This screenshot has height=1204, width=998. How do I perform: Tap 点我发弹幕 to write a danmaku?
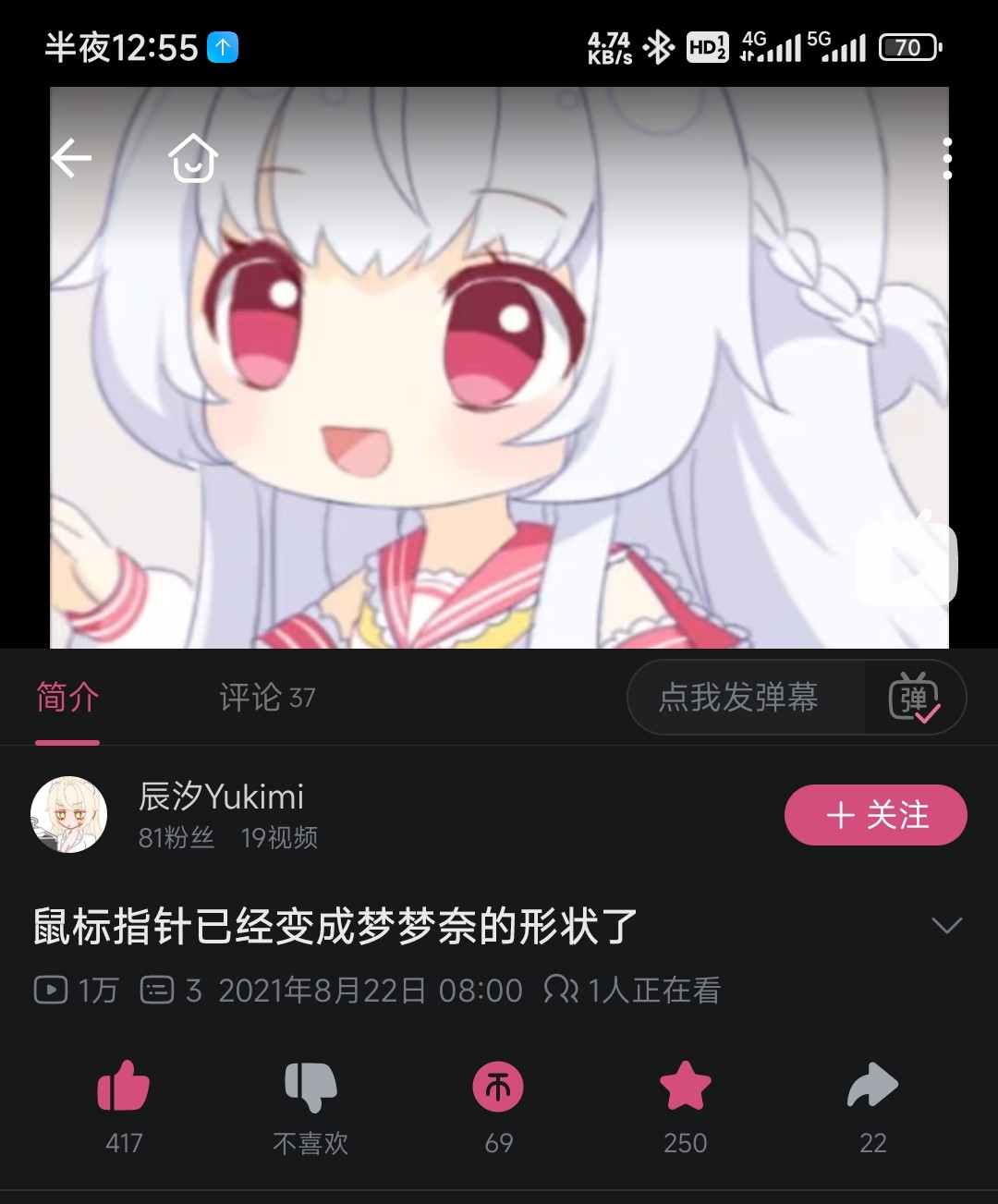[739, 698]
